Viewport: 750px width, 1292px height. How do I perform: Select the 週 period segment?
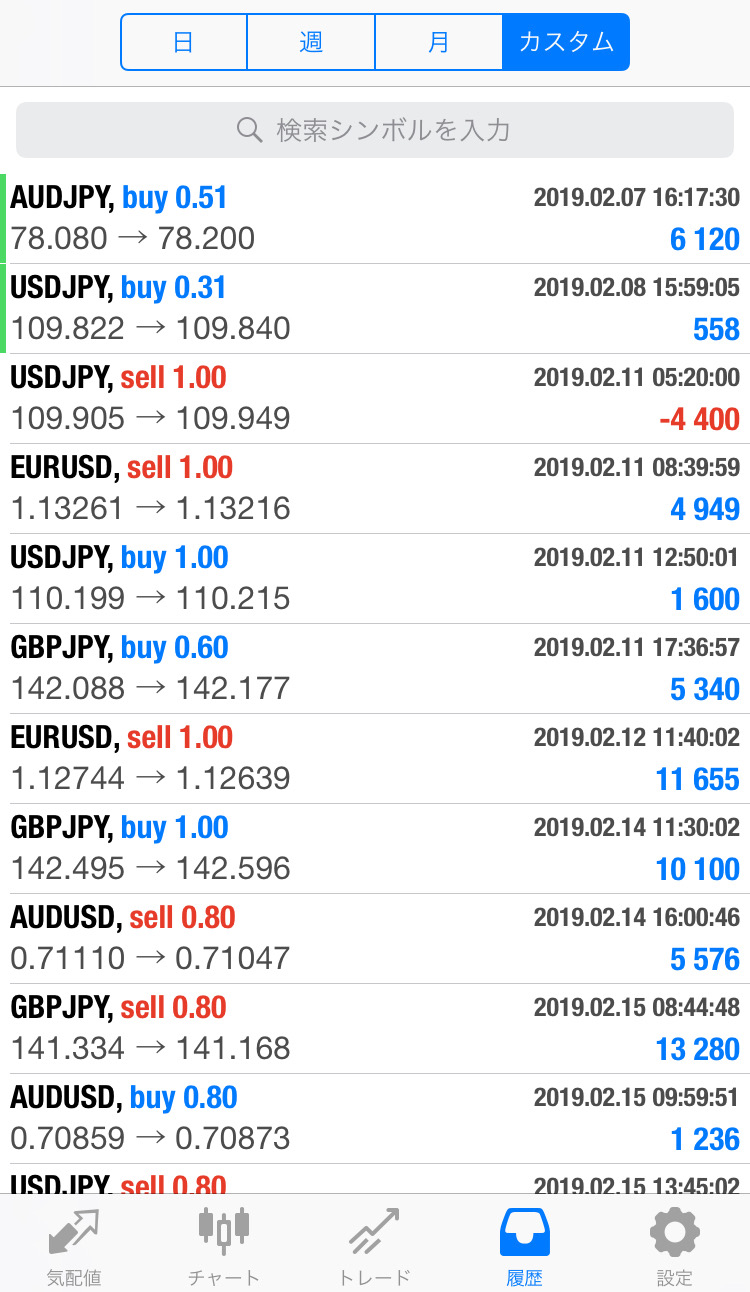pyautogui.click(x=311, y=42)
